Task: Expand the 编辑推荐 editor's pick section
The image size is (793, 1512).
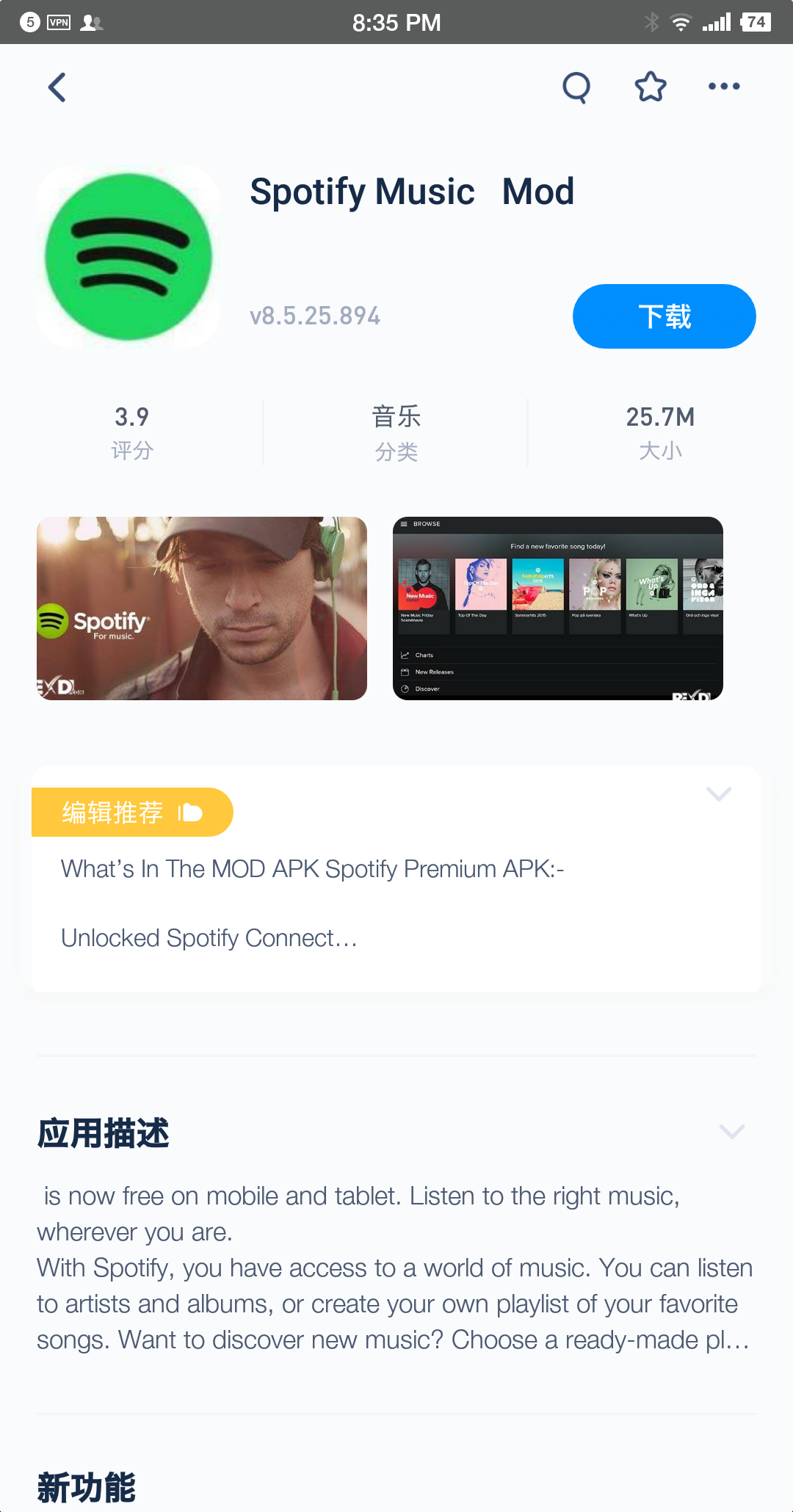Action: coord(718,794)
